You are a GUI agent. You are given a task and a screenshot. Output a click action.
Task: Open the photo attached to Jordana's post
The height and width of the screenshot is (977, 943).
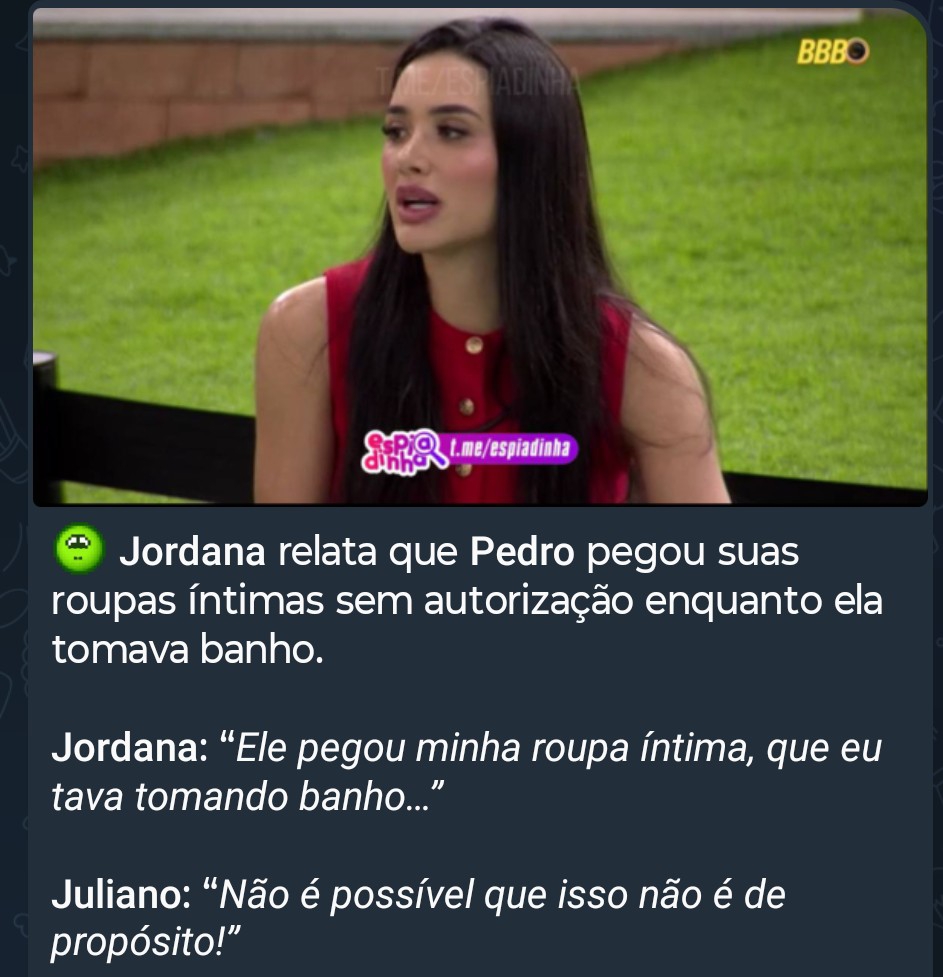coord(480,256)
